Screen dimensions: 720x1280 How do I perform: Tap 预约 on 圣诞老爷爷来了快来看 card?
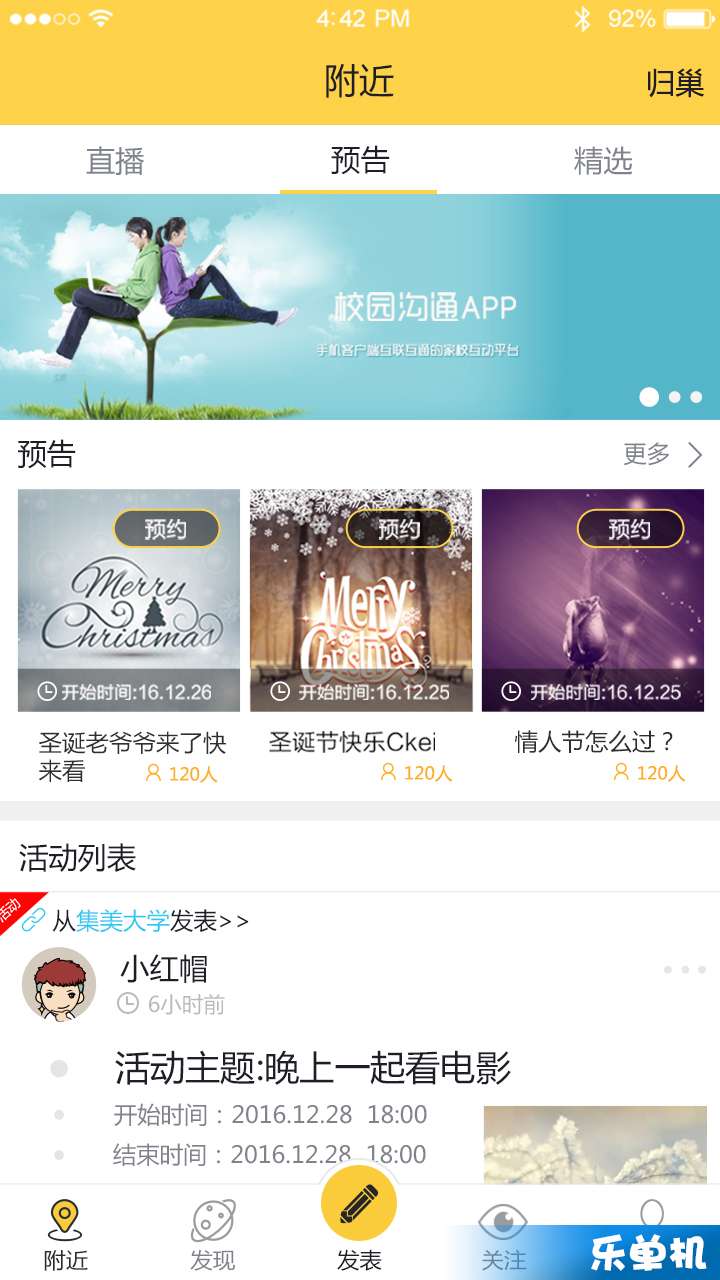point(166,529)
